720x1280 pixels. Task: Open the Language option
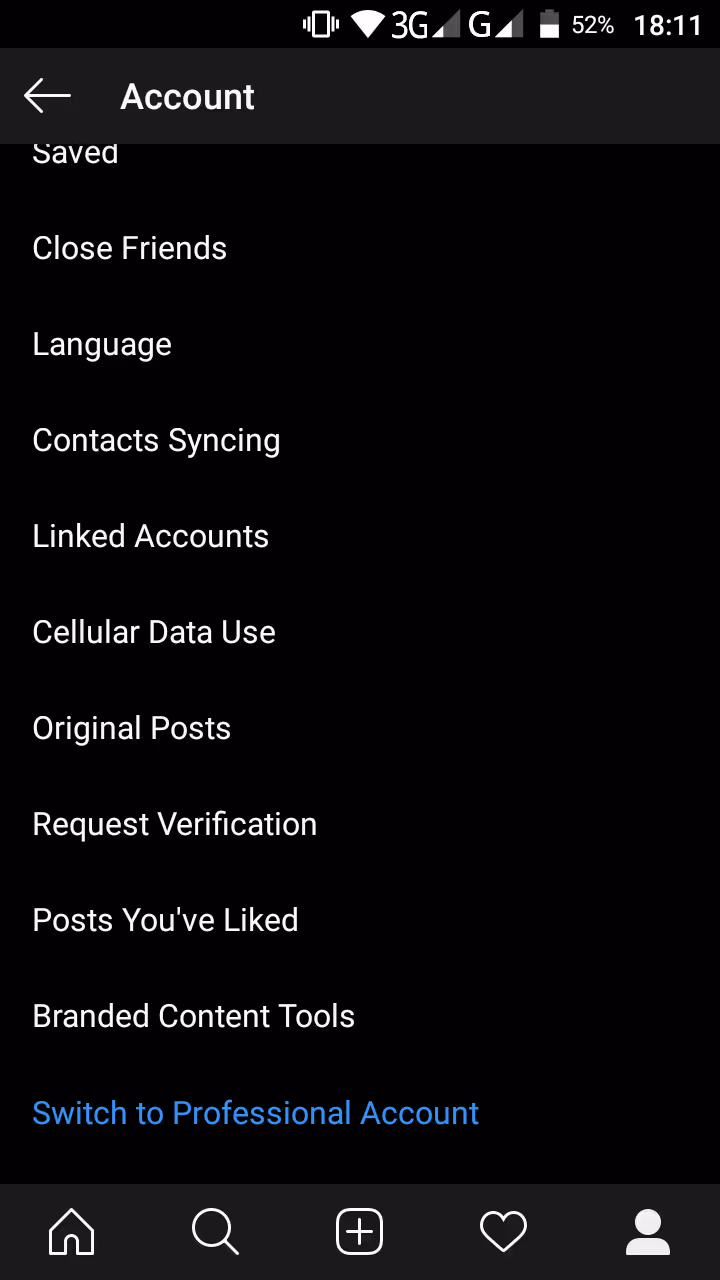pyautogui.click(x=360, y=344)
